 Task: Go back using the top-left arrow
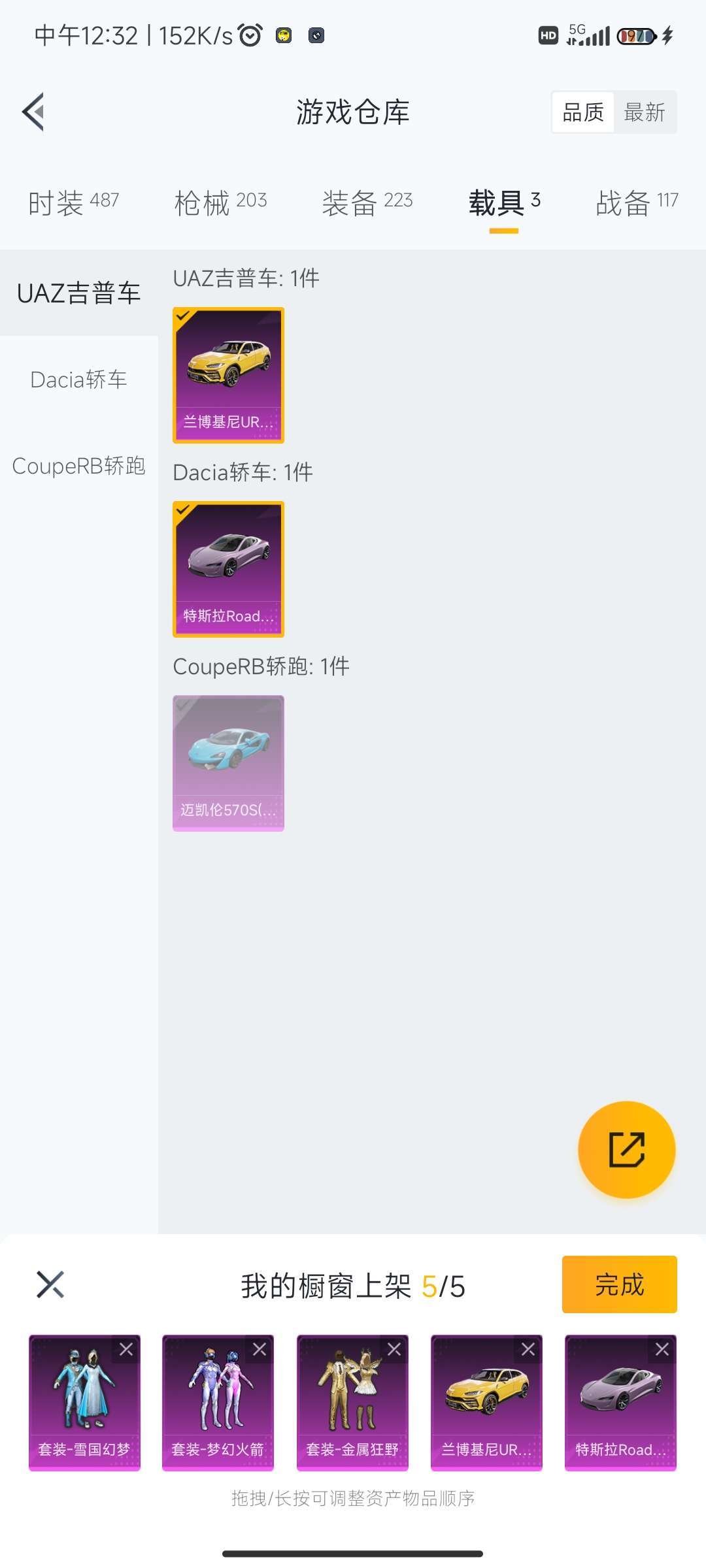[x=34, y=112]
